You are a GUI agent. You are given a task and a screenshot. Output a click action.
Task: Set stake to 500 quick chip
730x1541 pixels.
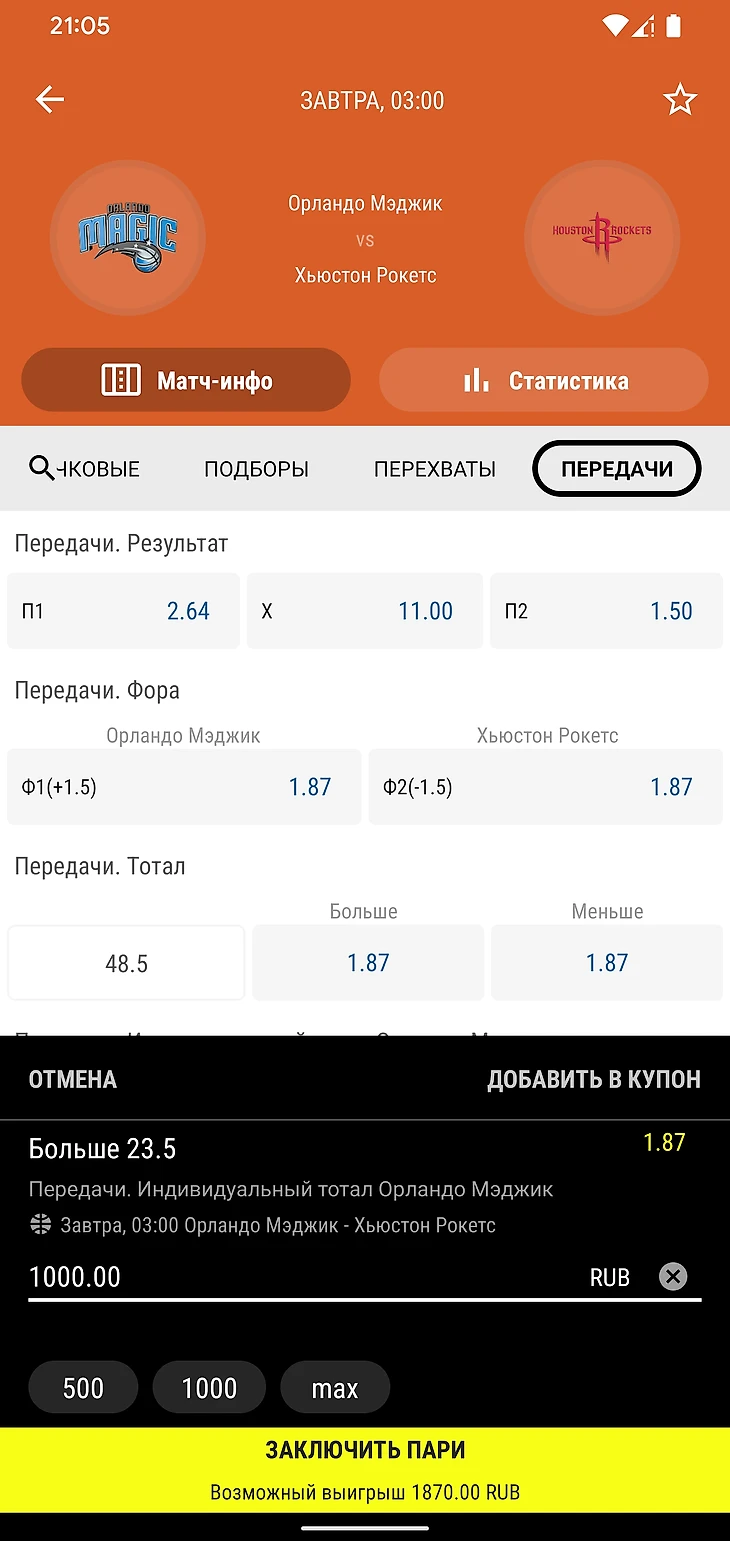(x=83, y=1388)
